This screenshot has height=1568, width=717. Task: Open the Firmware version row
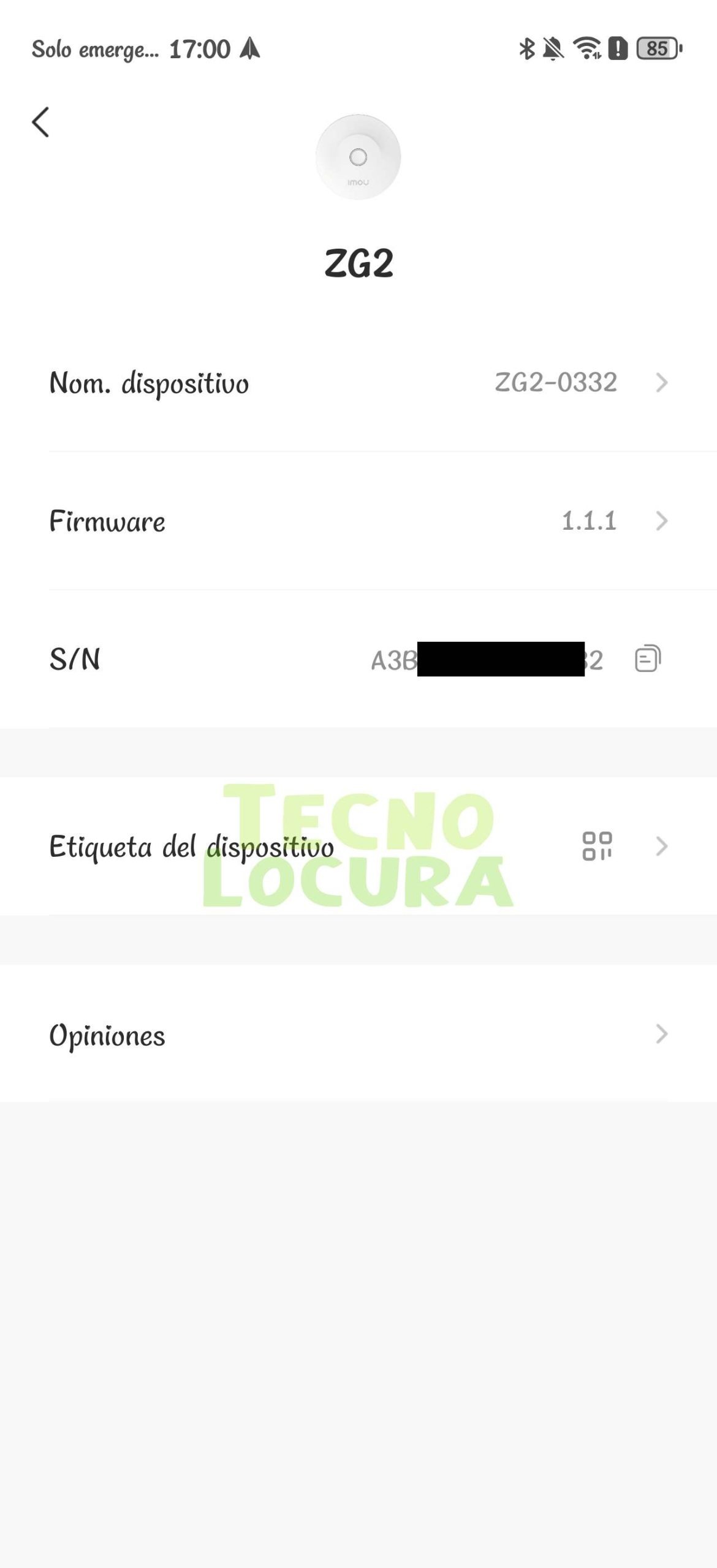(x=358, y=521)
